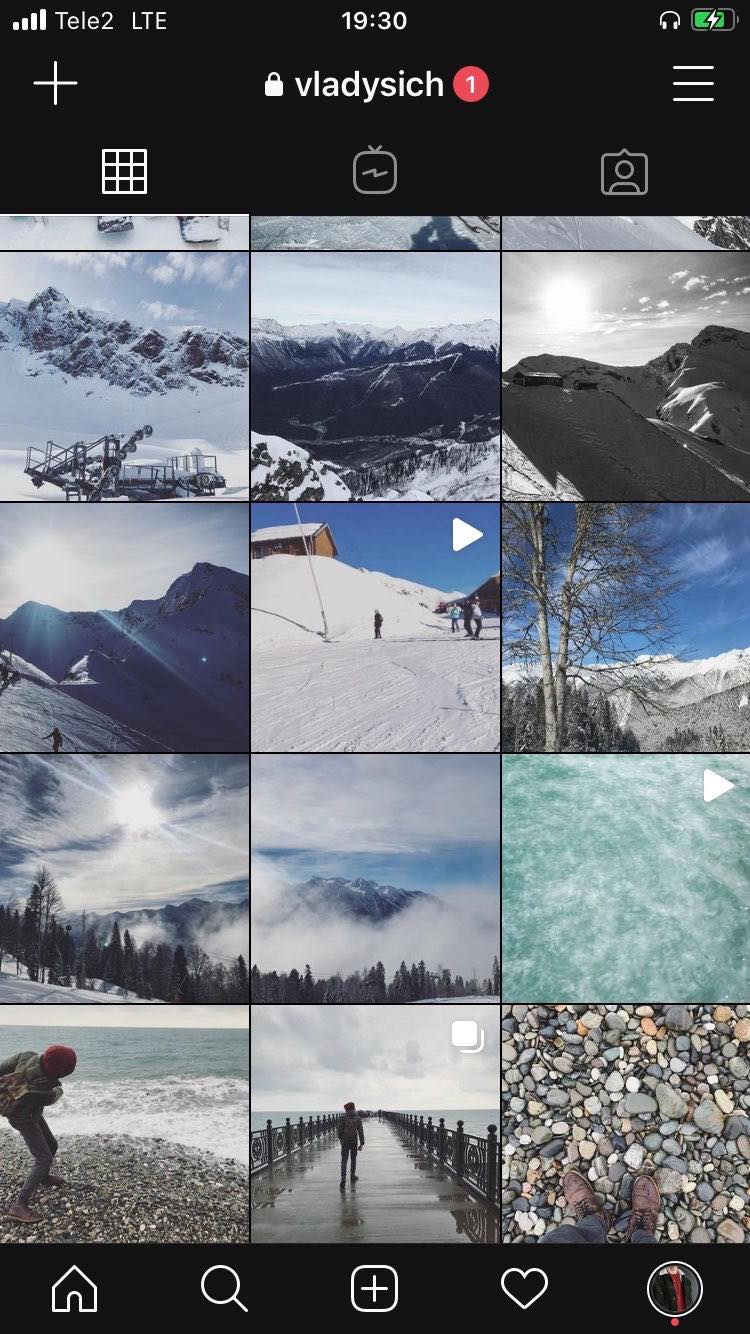The image size is (750, 1334).
Task: Switch to the IGTV tab
Action: 375,172
